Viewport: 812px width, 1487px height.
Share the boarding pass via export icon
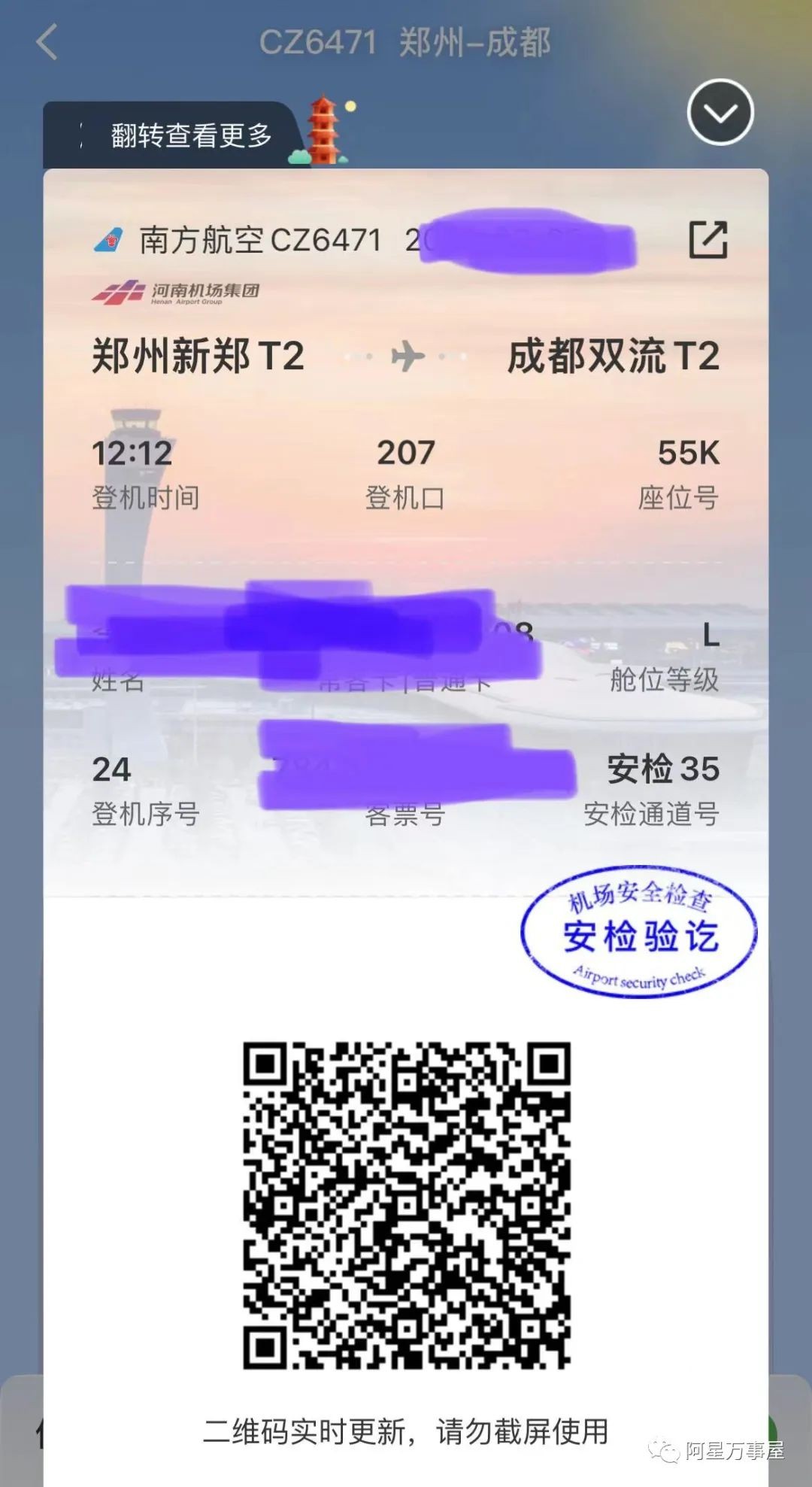click(x=707, y=240)
